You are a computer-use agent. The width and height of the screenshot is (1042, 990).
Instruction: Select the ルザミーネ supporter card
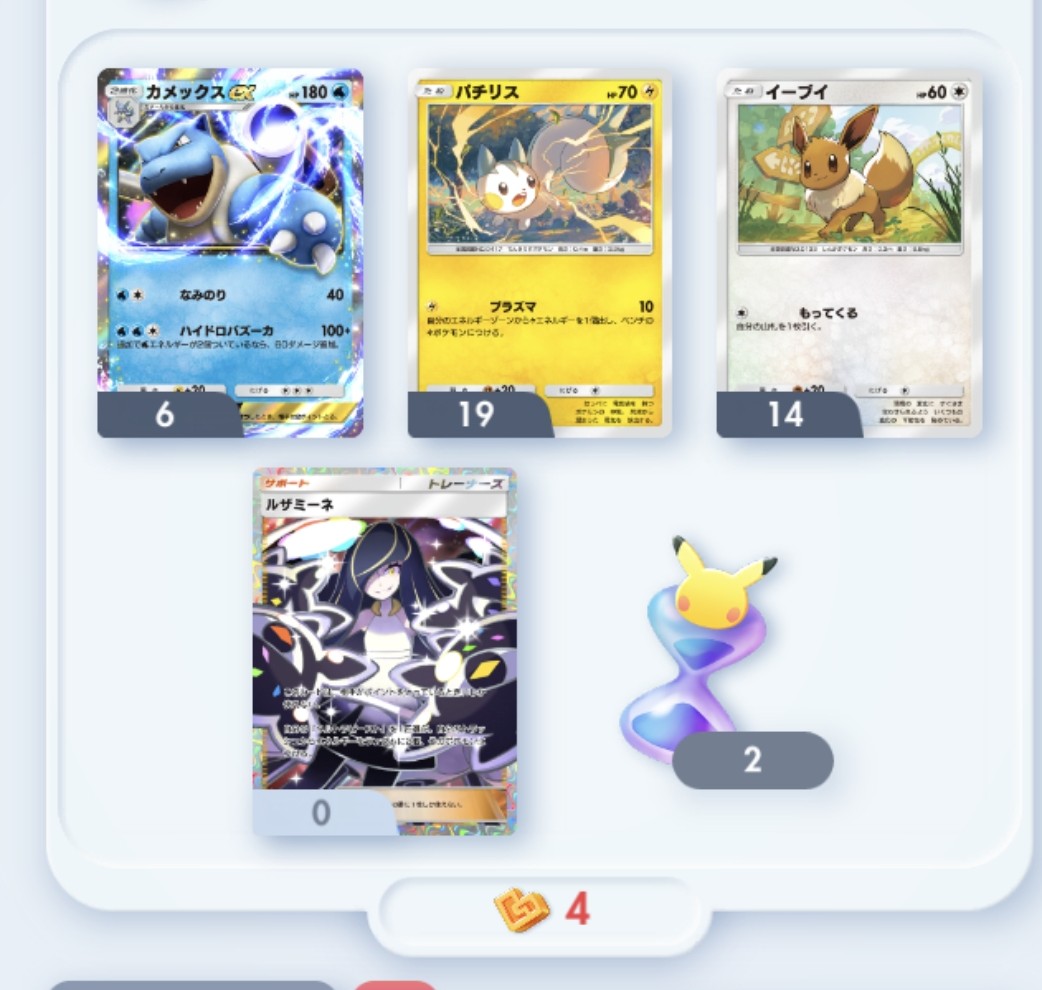click(x=385, y=651)
